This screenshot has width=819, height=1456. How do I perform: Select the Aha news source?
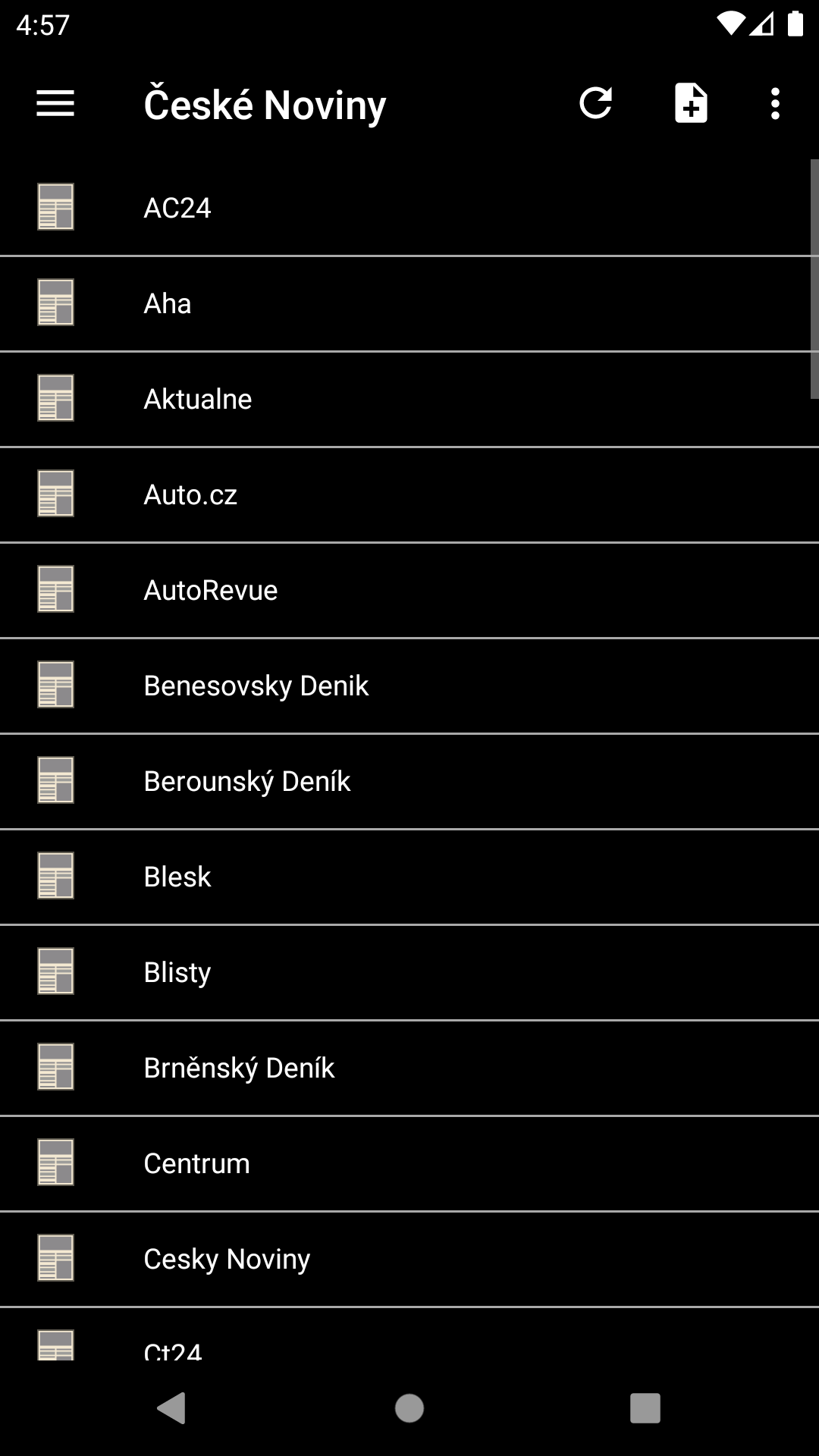409,303
